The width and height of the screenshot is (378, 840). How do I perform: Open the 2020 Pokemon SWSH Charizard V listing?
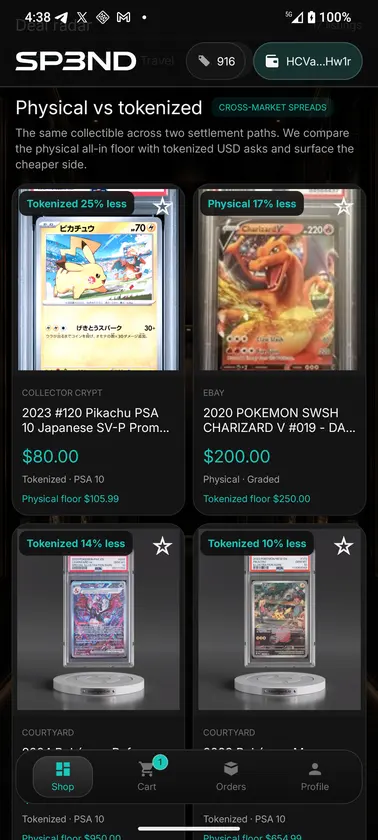(x=279, y=350)
